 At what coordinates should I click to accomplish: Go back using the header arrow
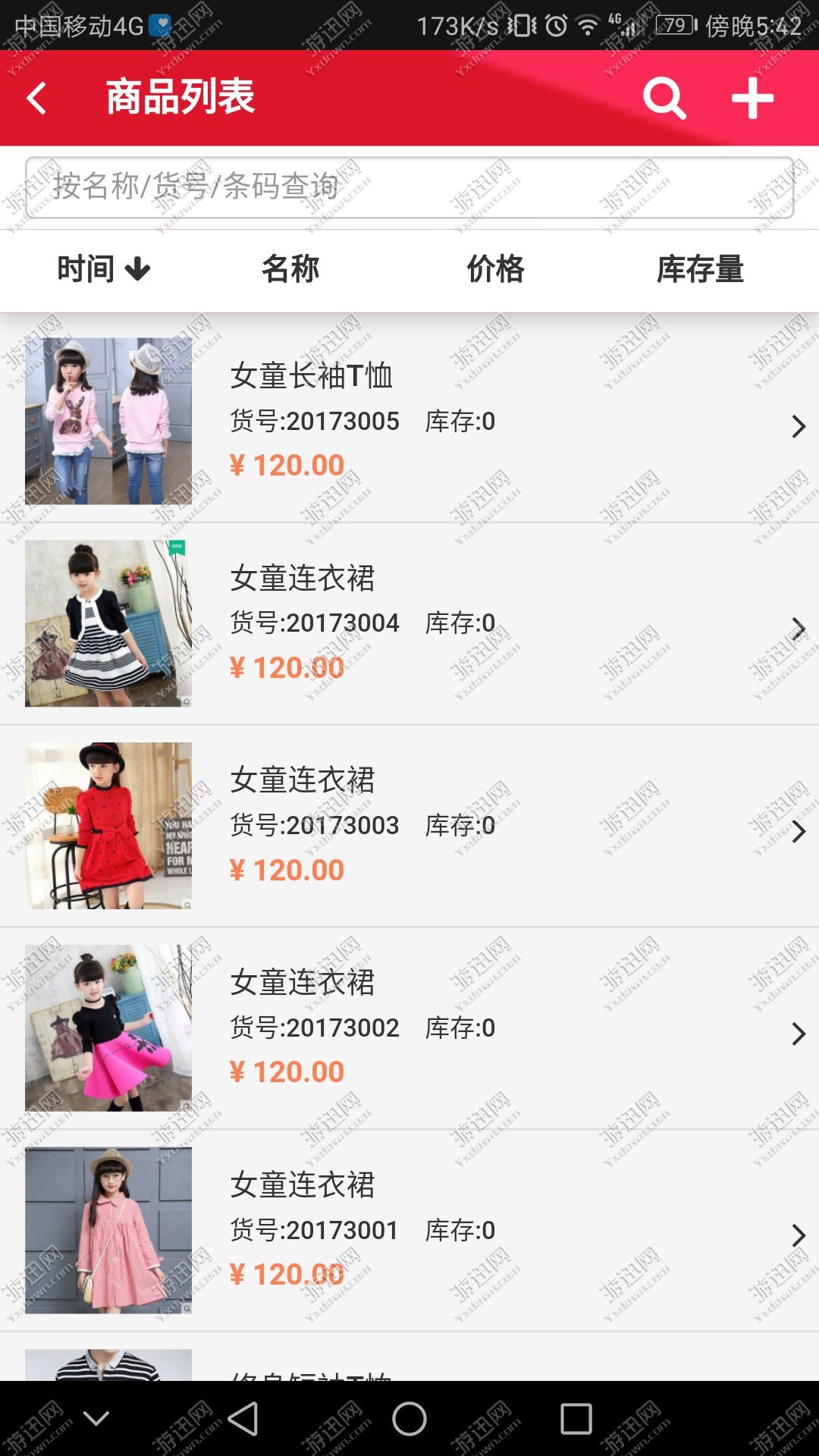(37, 99)
